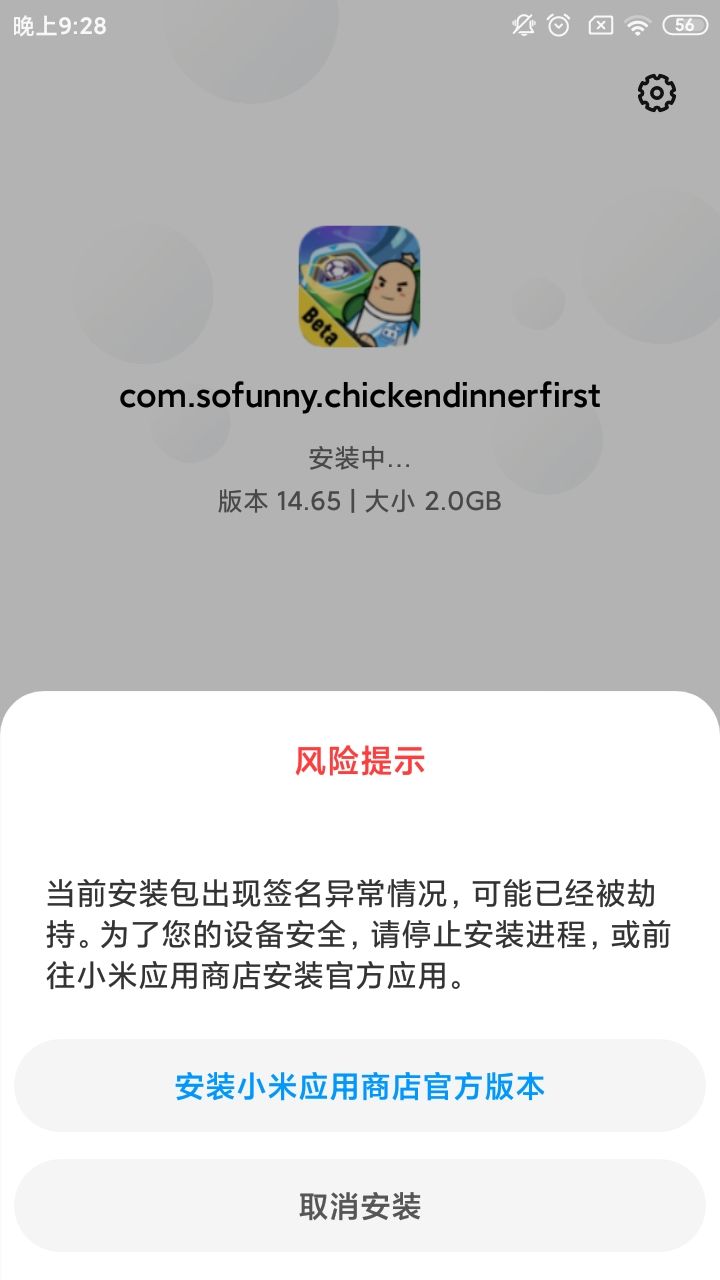Viewport: 720px width, 1280px height.
Task: Cancel installation via 取消安装
Action: click(360, 1206)
